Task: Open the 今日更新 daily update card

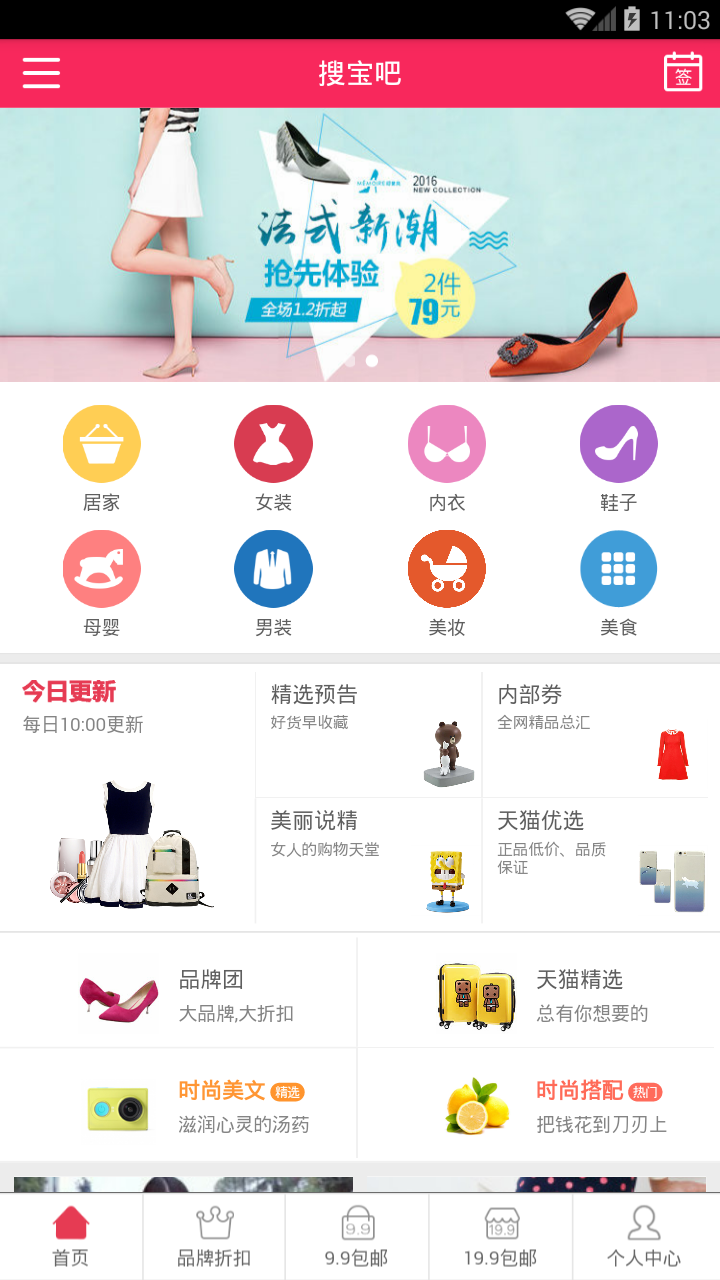Action: tap(128, 795)
